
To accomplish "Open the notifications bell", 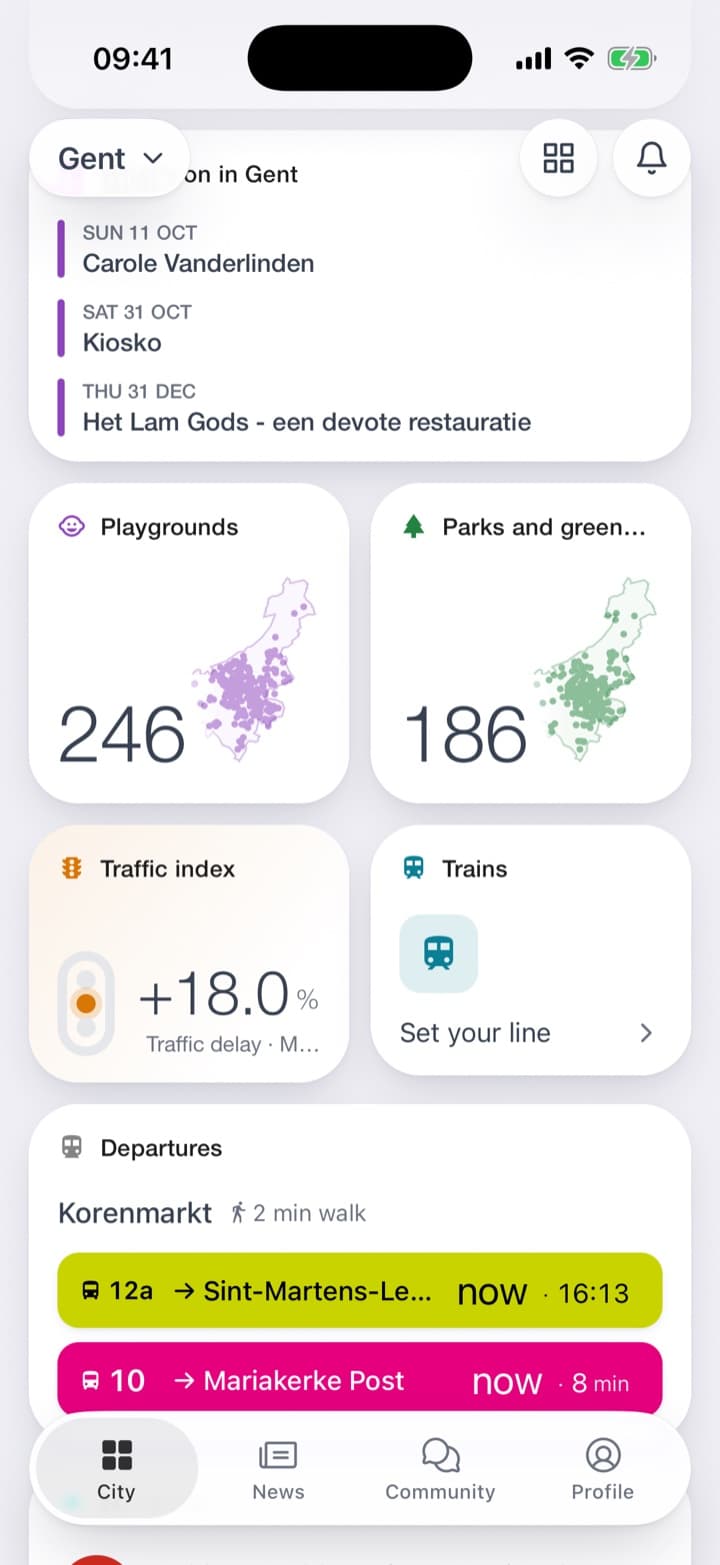I will pyautogui.click(x=652, y=158).
